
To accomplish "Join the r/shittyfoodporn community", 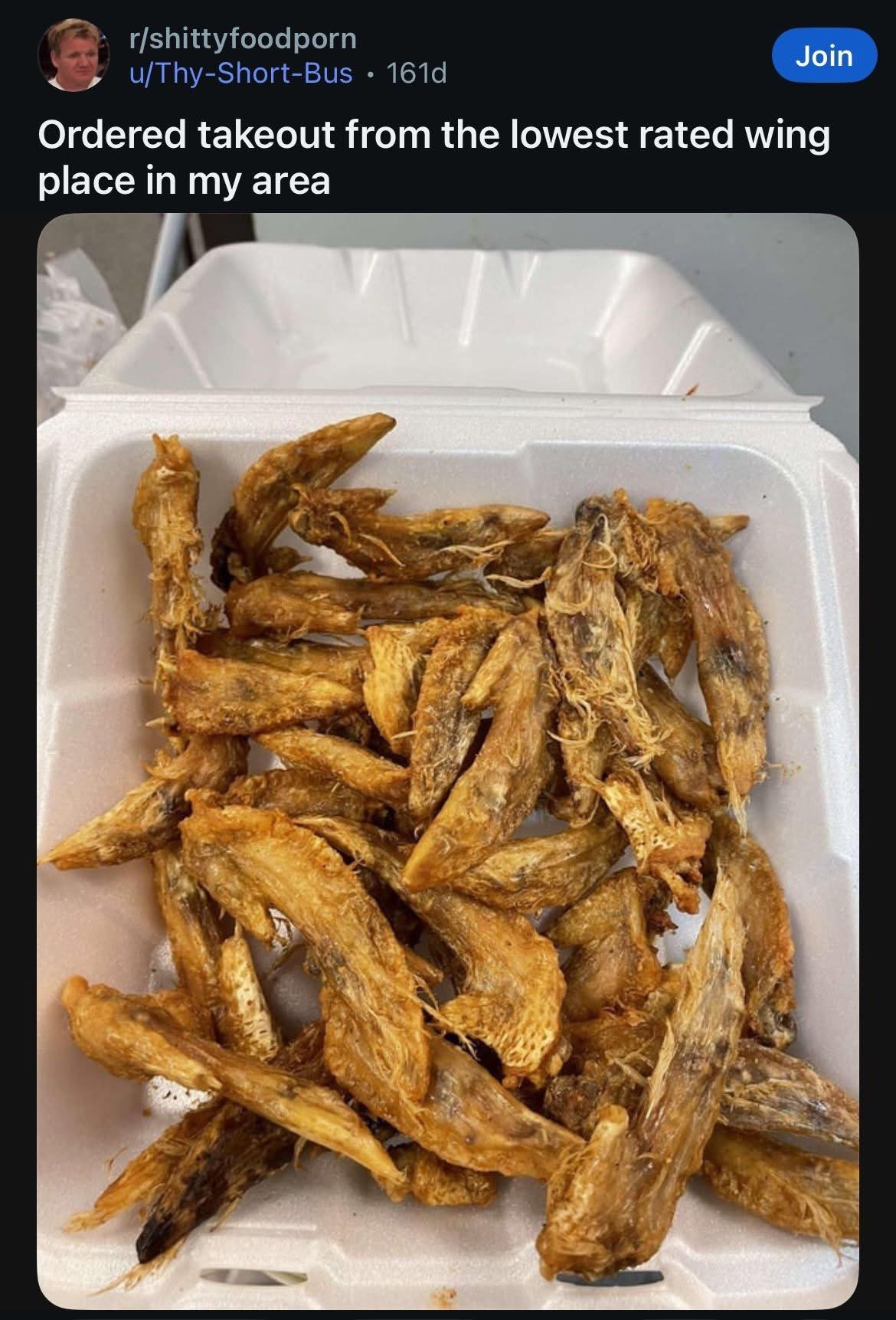I will (824, 56).
